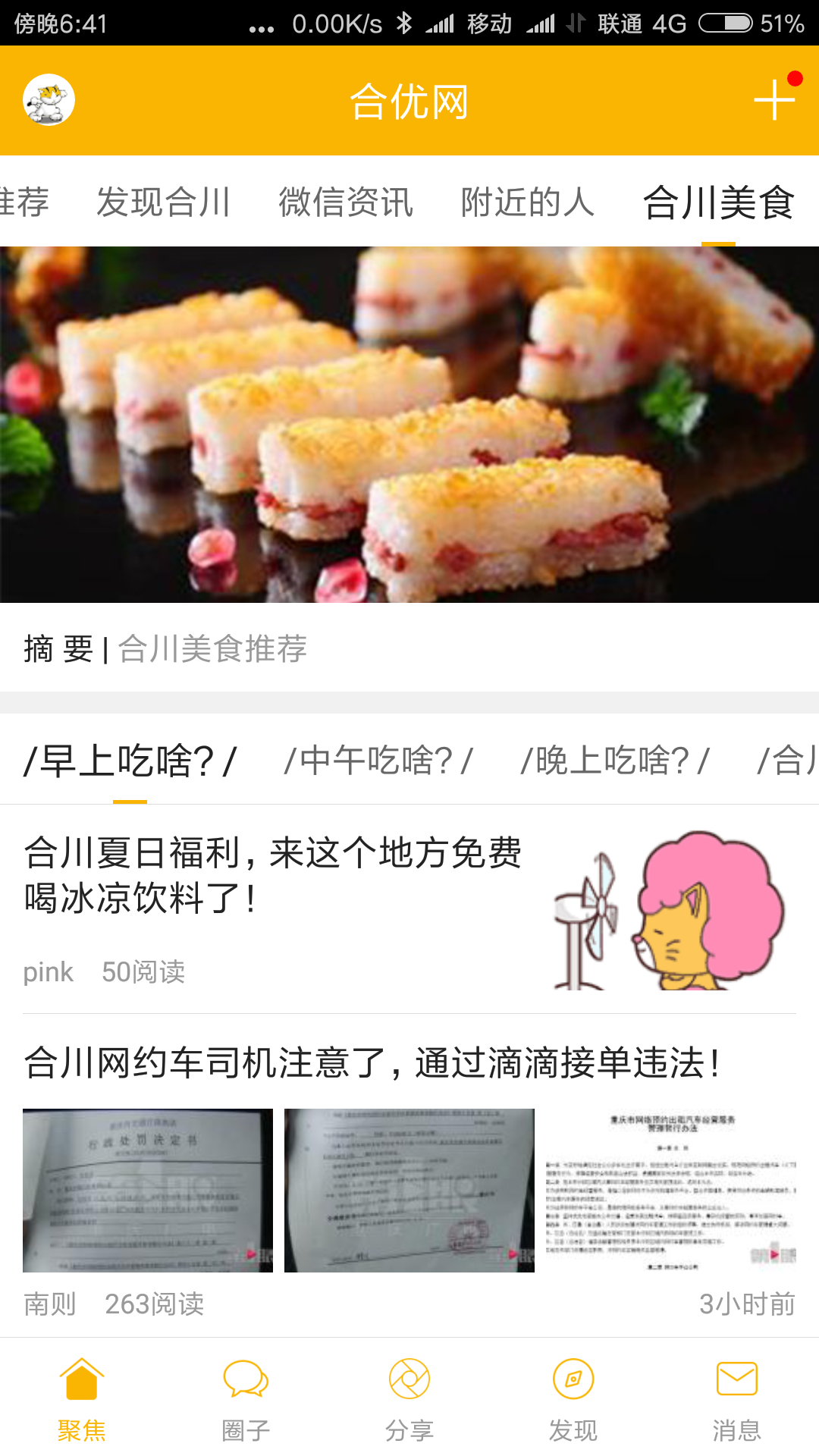
Task: Show the 晚上吃啥? category
Action: click(x=615, y=761)
